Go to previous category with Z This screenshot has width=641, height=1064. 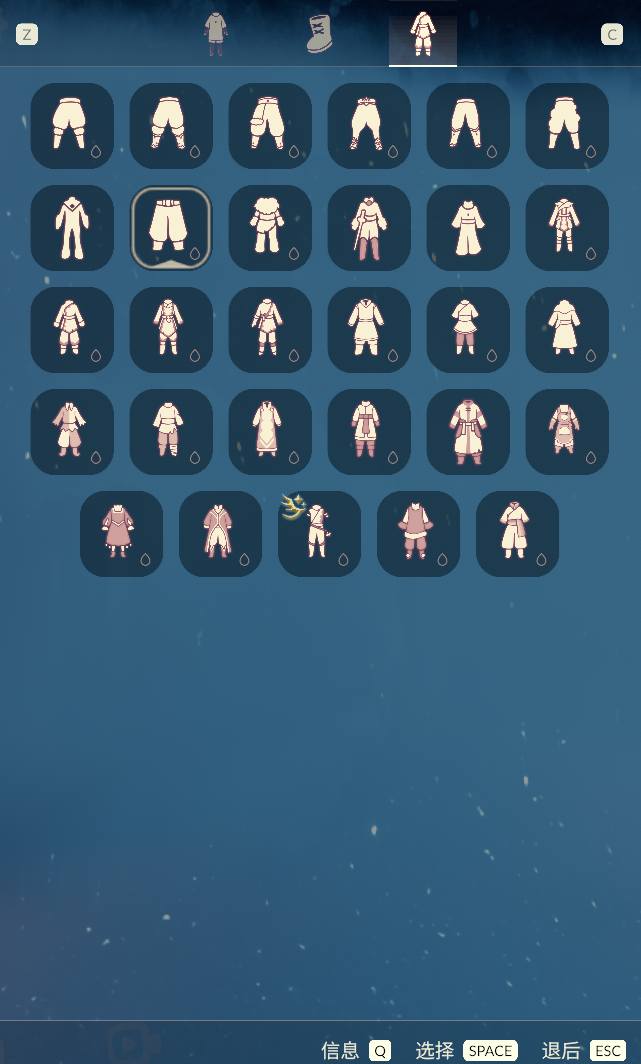27,35
